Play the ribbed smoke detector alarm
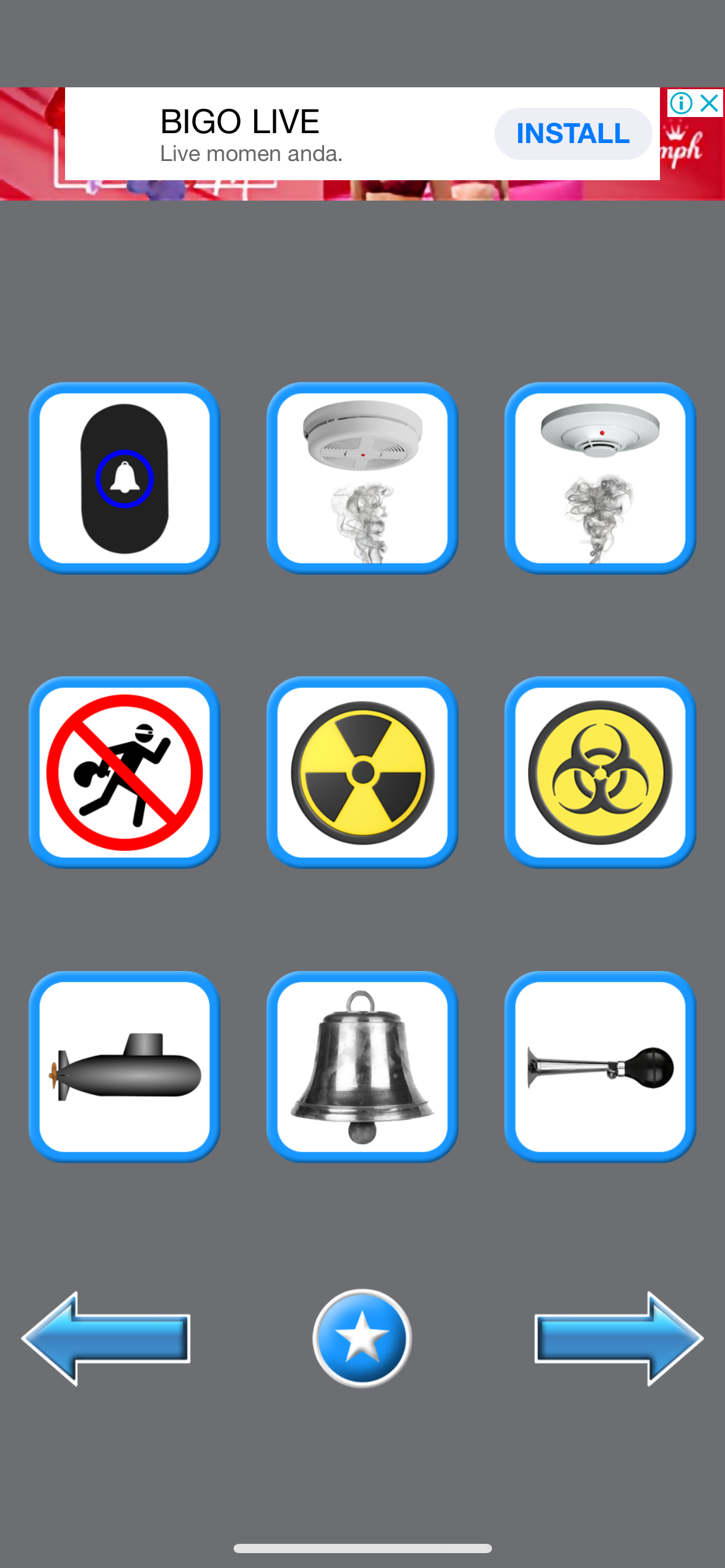 362,478
